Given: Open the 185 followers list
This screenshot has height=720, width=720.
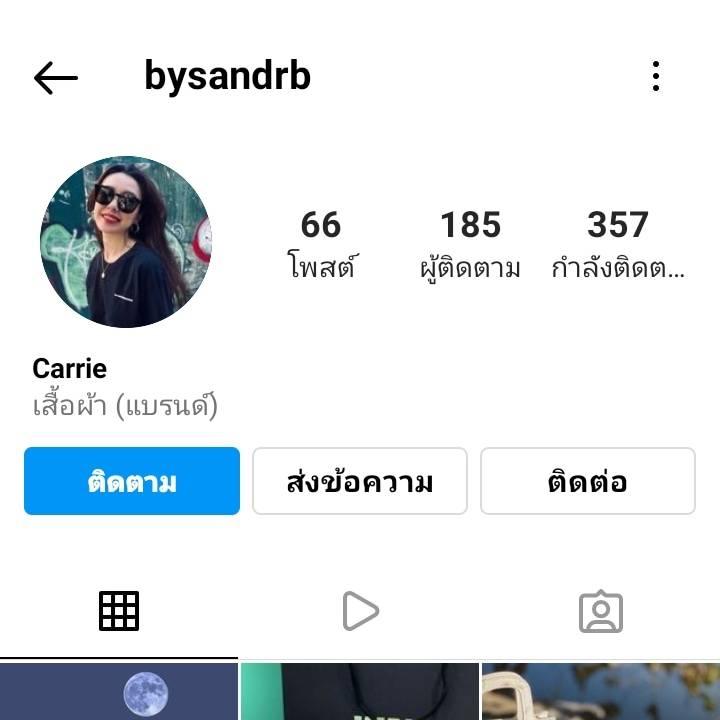Looking at the screenshot, I should click(x=470, y=243).
